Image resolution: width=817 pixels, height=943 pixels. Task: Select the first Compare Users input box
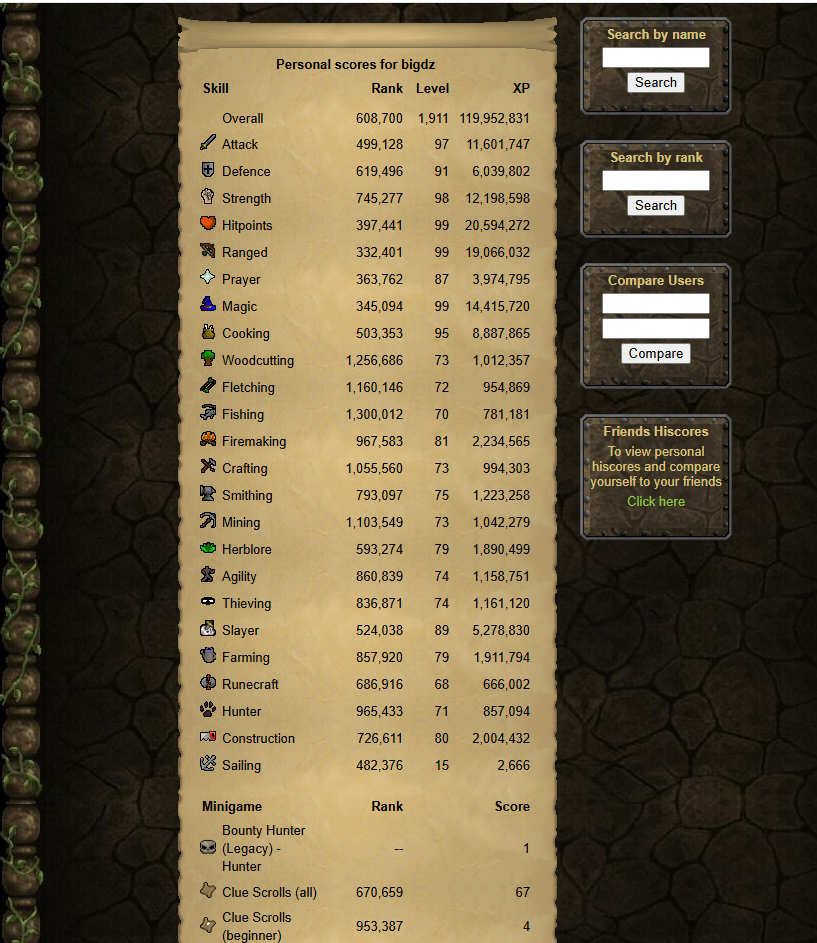pyautogui.click(x=655, y=304)
